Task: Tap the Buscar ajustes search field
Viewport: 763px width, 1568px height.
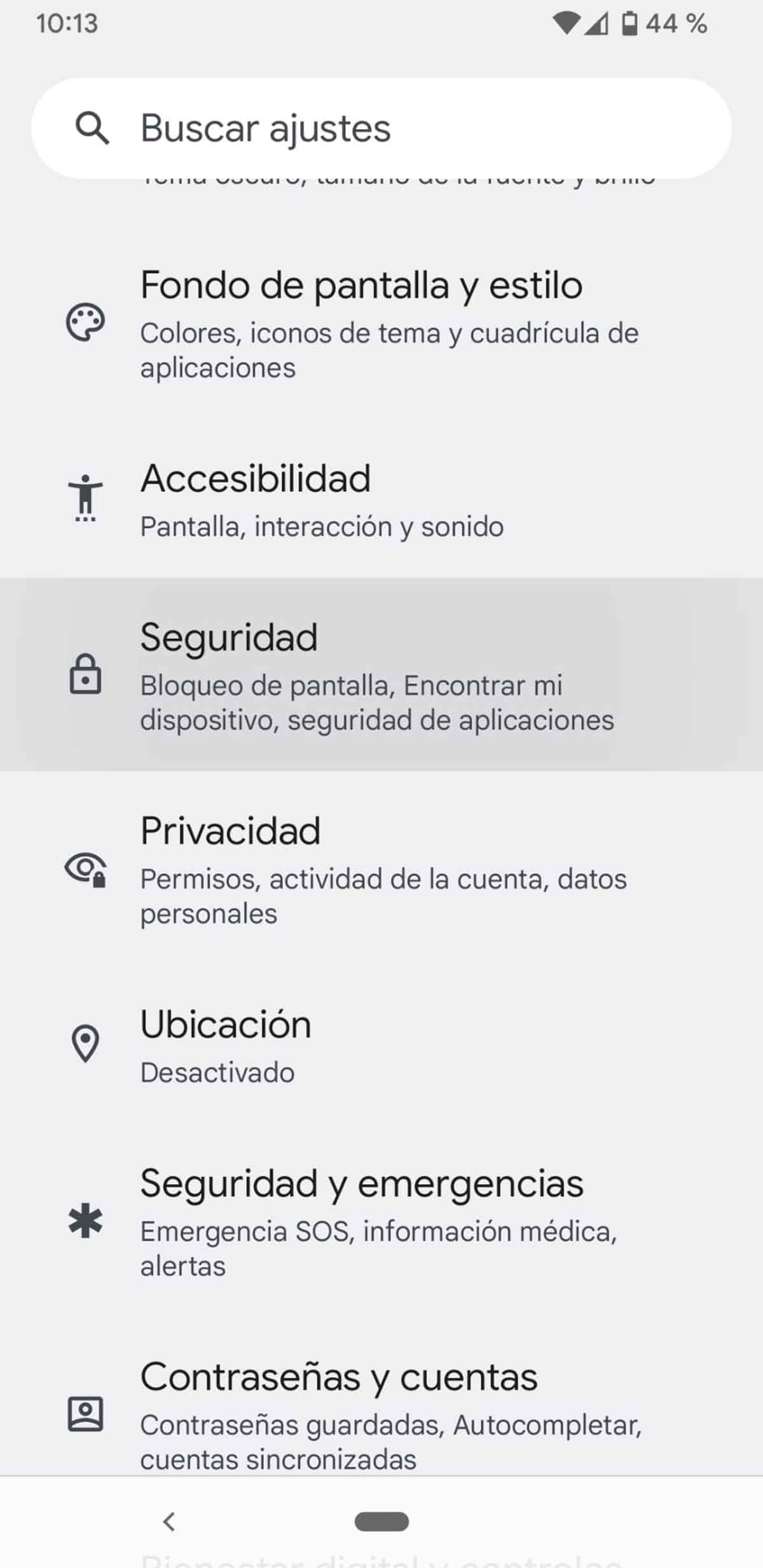Action: pos(381,128)
